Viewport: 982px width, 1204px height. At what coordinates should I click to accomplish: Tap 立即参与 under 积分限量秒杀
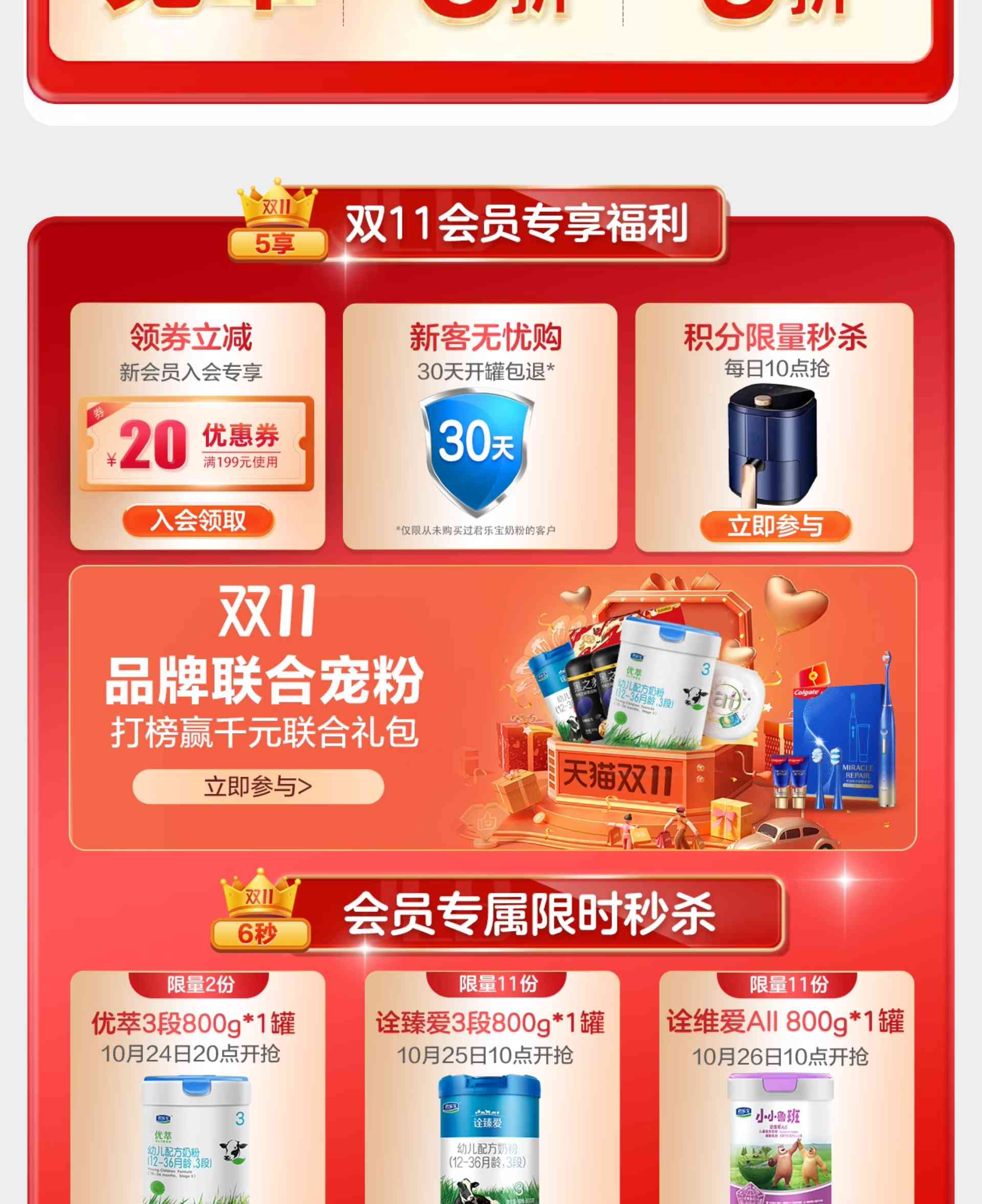(x=775, y=526)
